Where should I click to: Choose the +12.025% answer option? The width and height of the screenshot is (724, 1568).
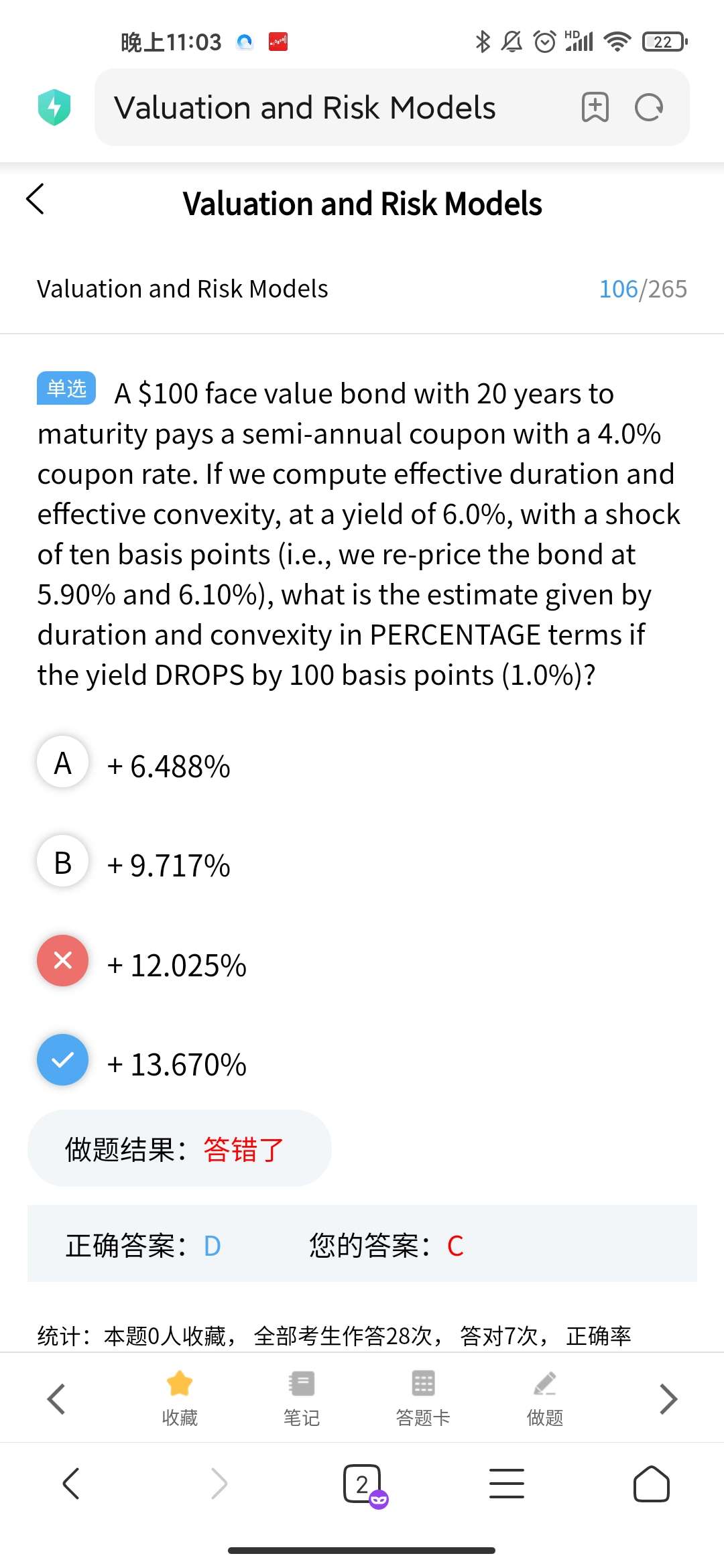click(63, 961)
